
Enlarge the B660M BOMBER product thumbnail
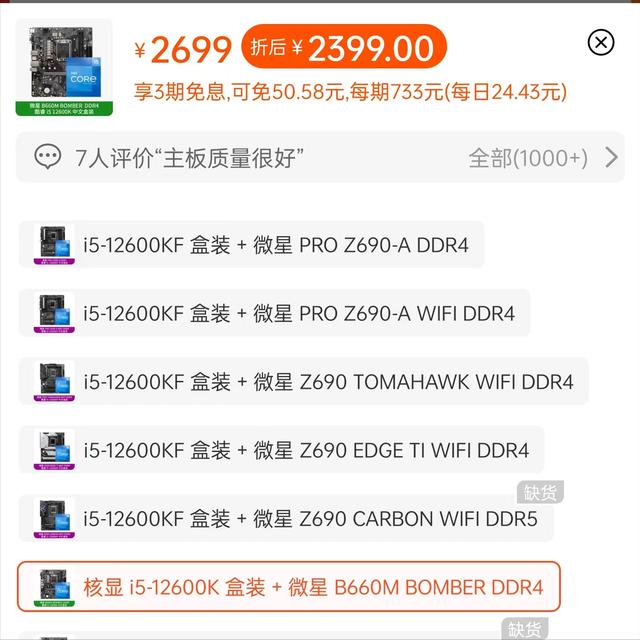tap(64, 64)
